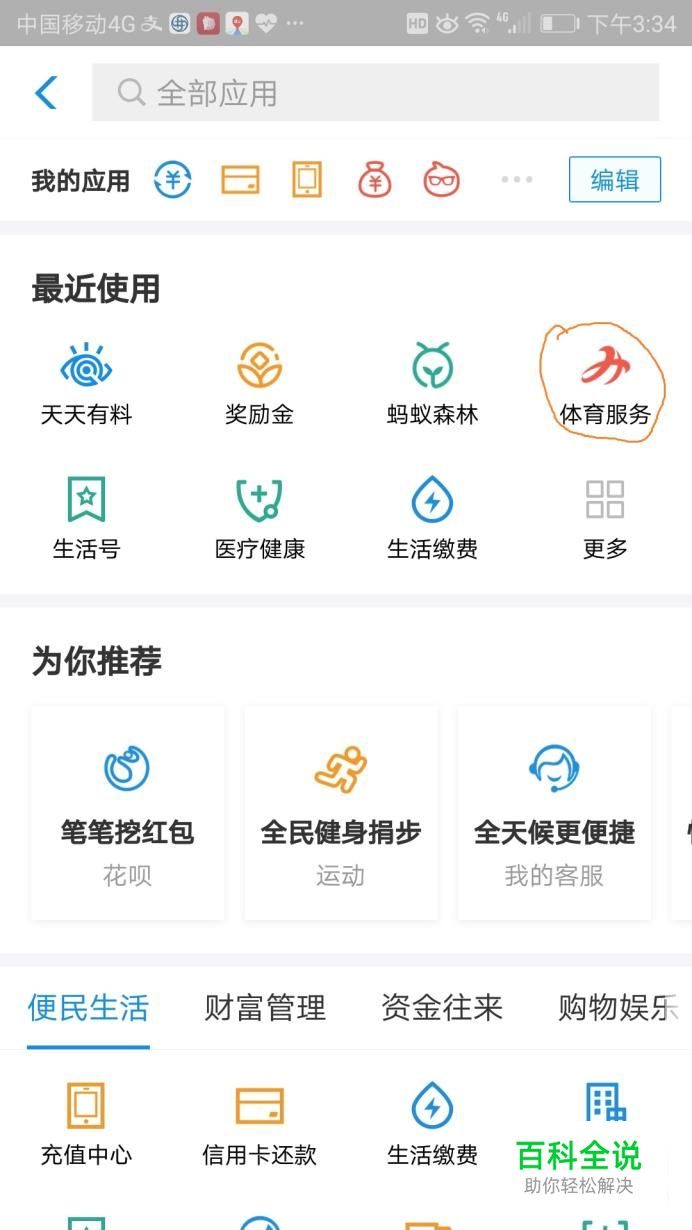This screenshot has height=1230, width=692.
Task: Open the 笔笔挖红包 花呗 card
Action: [128, 812]
